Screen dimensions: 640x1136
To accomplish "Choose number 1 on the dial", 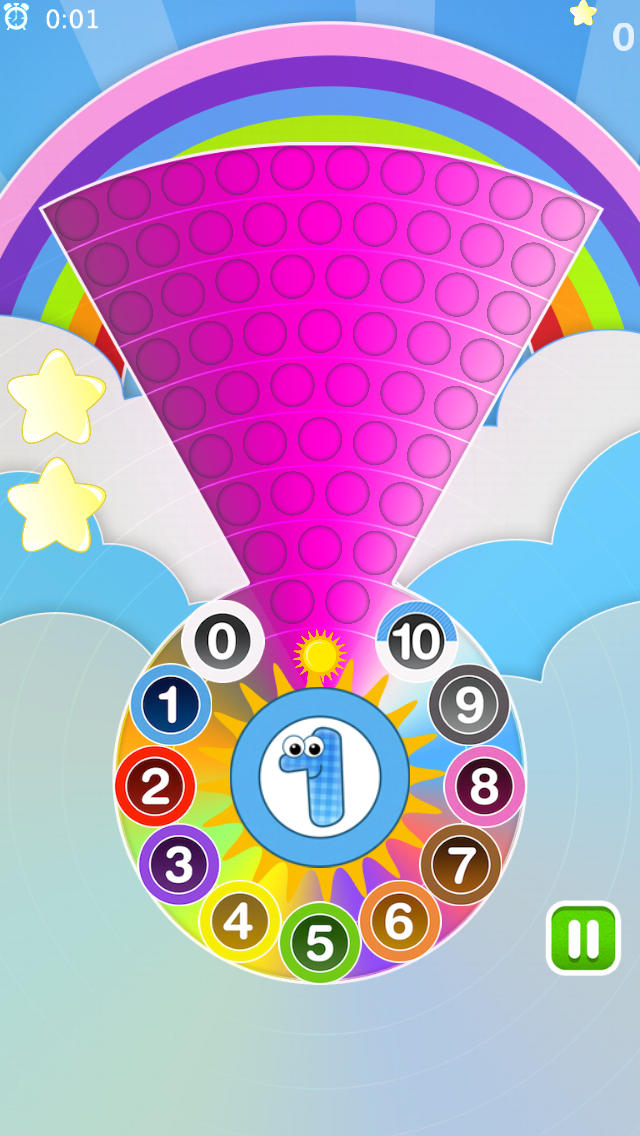I will (170, 705).
